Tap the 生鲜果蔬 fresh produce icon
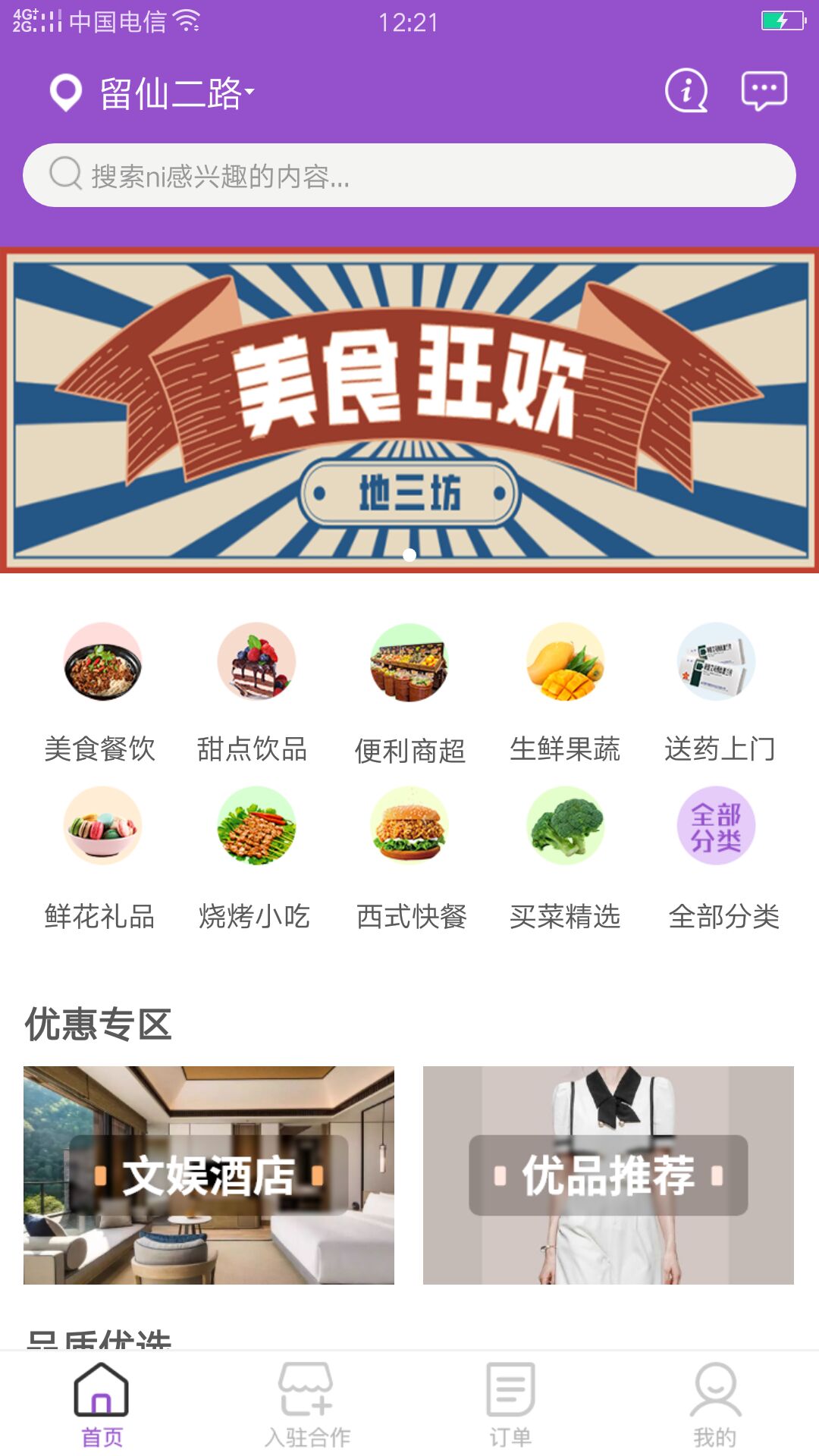Viewport: 819px width, 1456px height. (x=562, y=664)
